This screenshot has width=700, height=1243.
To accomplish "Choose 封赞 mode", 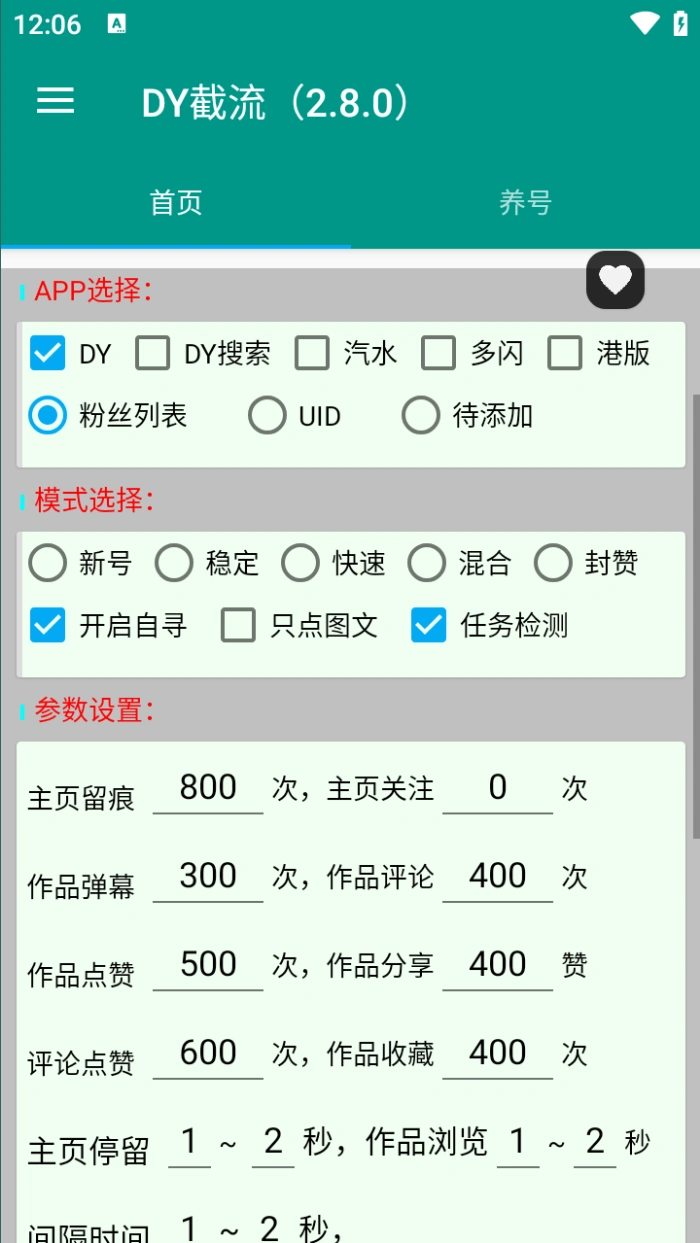I will click(x=553, y=563).
